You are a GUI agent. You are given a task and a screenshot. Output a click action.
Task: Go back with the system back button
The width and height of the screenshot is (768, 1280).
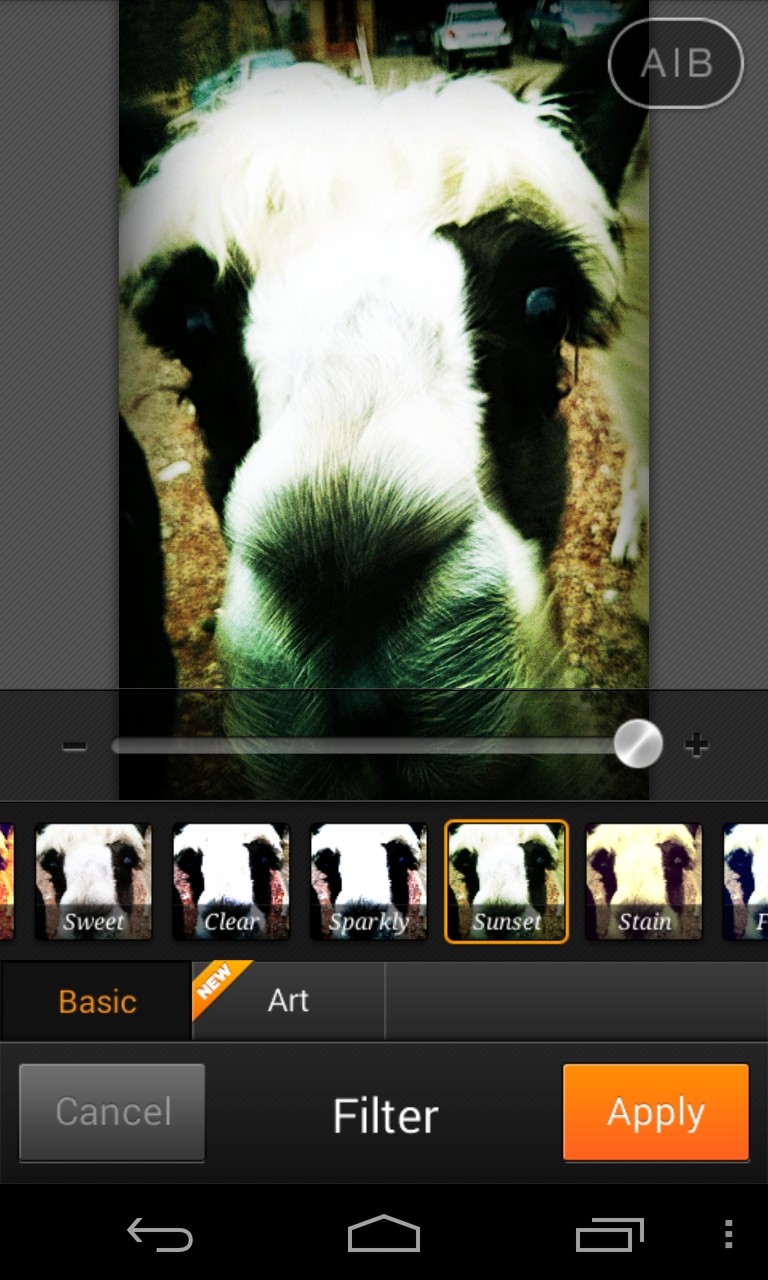(x=160, y=1235)
